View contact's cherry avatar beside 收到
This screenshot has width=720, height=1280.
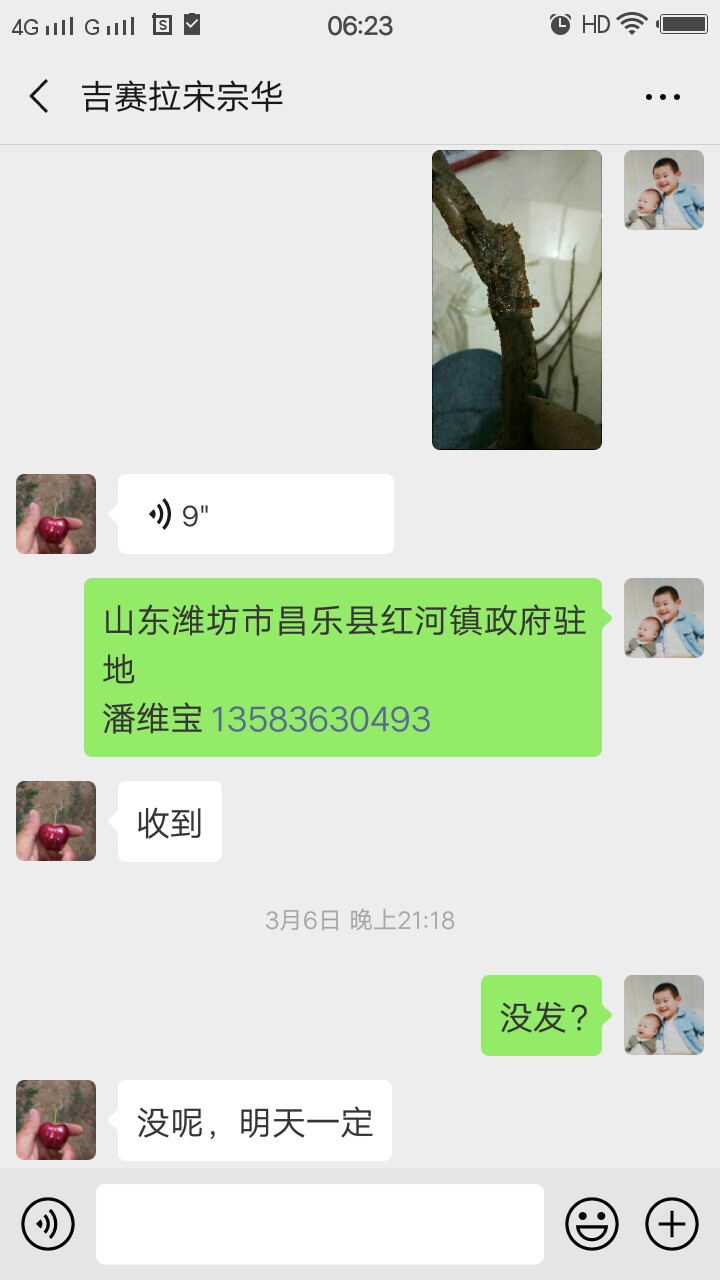click(56, 821)
